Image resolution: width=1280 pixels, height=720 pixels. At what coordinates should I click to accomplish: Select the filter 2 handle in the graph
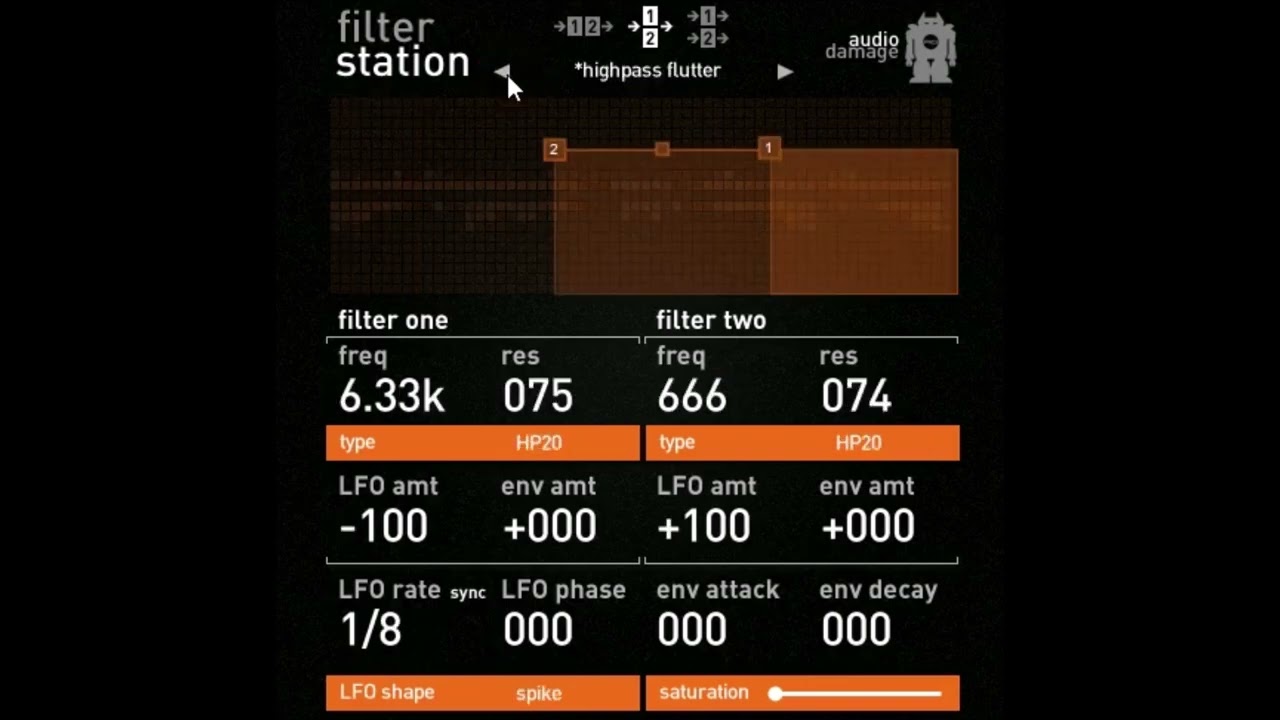(554, 149)
